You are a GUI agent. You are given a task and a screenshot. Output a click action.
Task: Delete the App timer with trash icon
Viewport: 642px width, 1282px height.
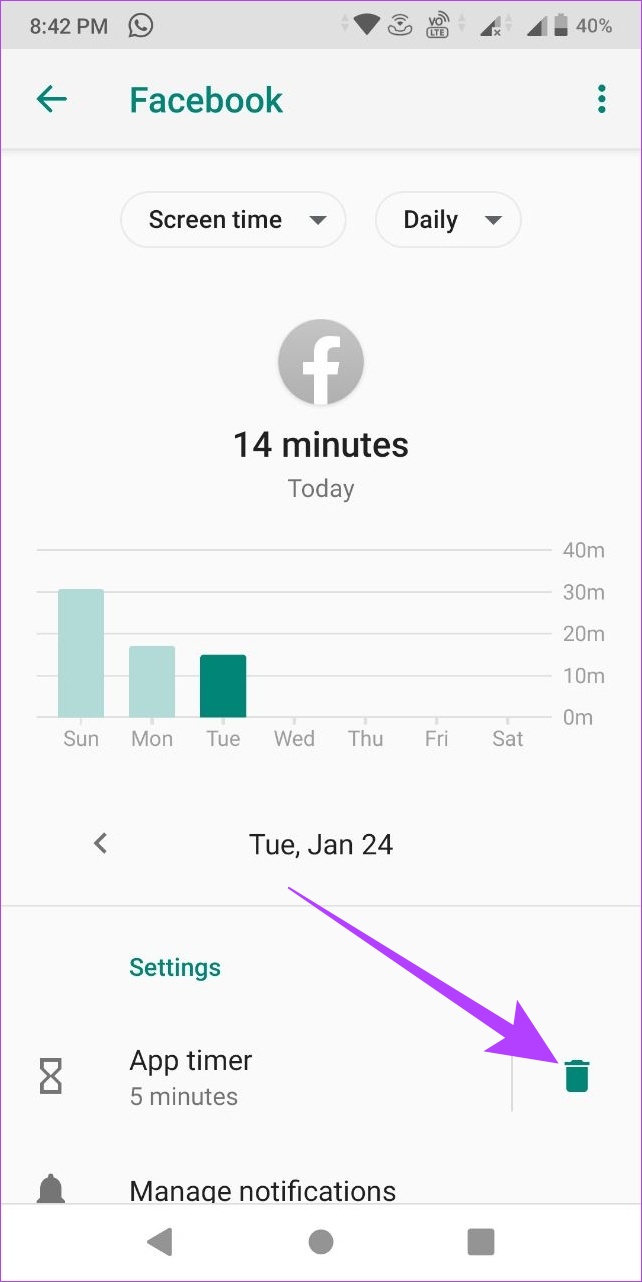pos(577,1076)
